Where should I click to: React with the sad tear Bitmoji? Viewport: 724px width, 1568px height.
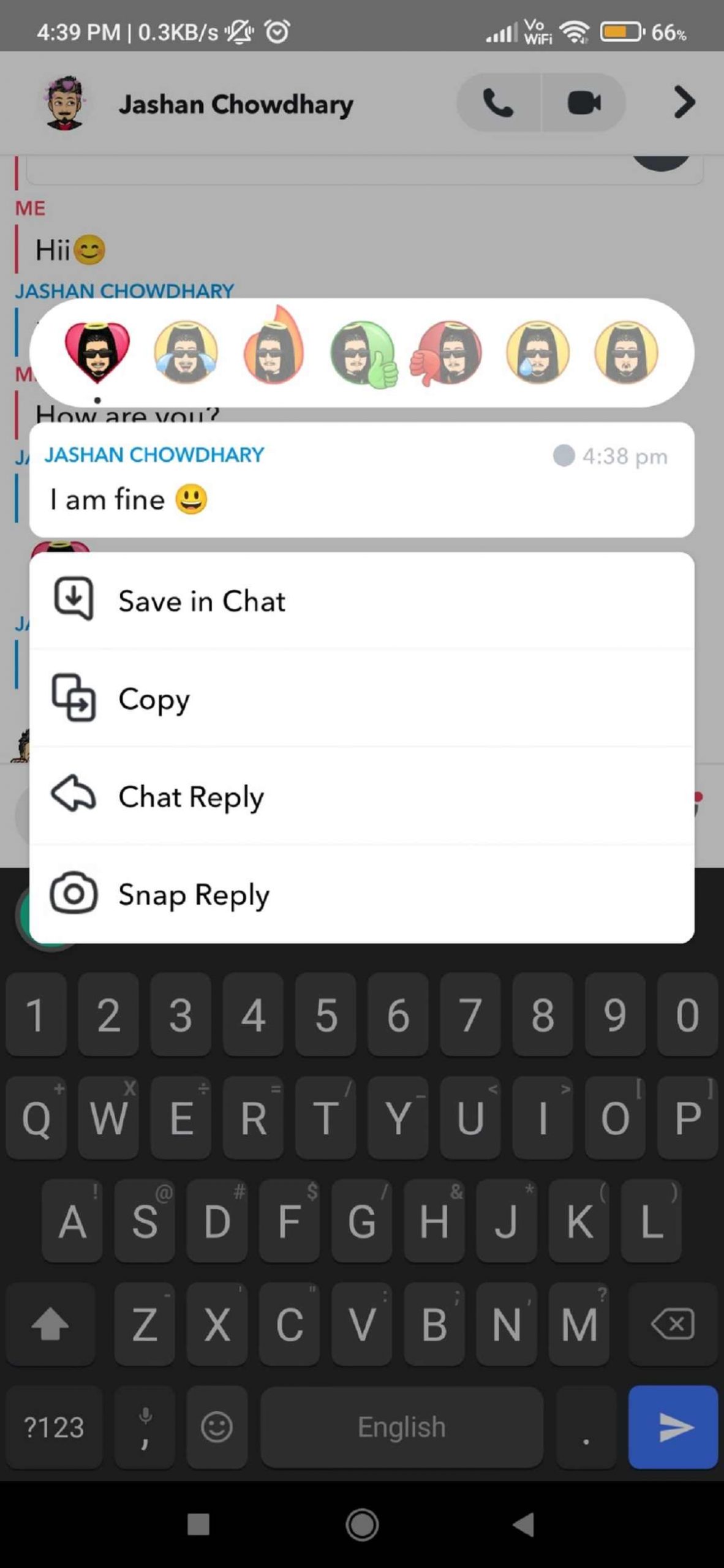[538, 352]
